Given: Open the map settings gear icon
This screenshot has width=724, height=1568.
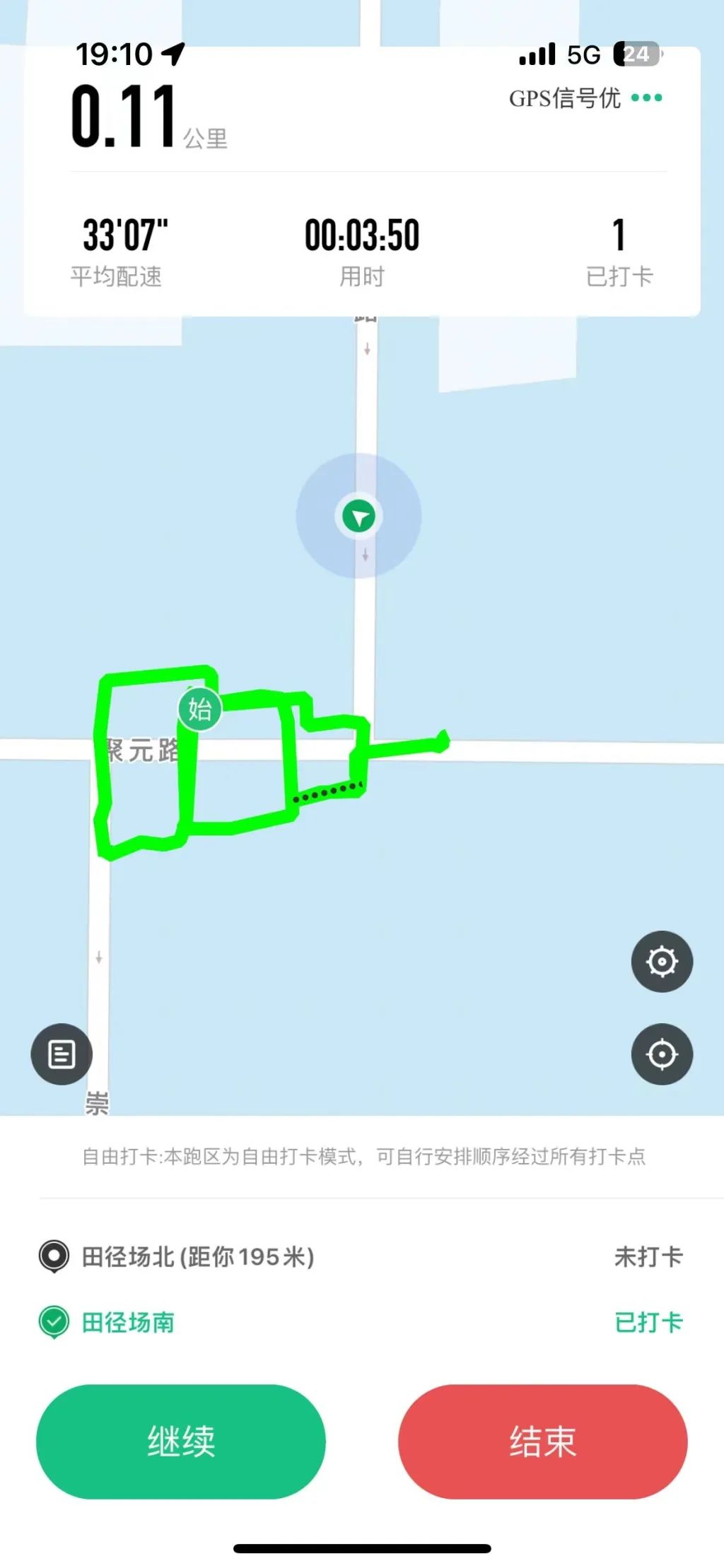Looking at the screenshot, I should pos(662,961).
